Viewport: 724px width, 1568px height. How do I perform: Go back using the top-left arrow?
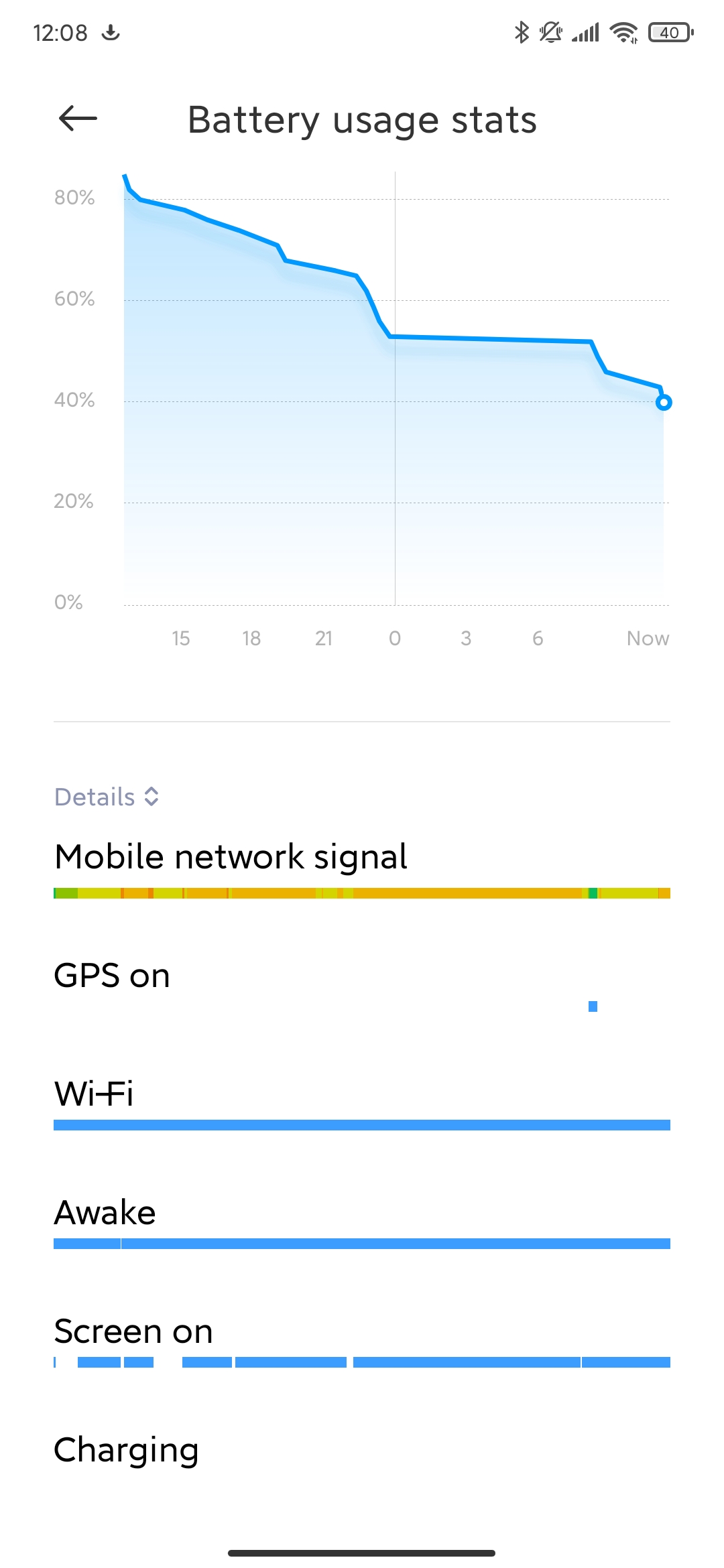[x=78, y=119]
